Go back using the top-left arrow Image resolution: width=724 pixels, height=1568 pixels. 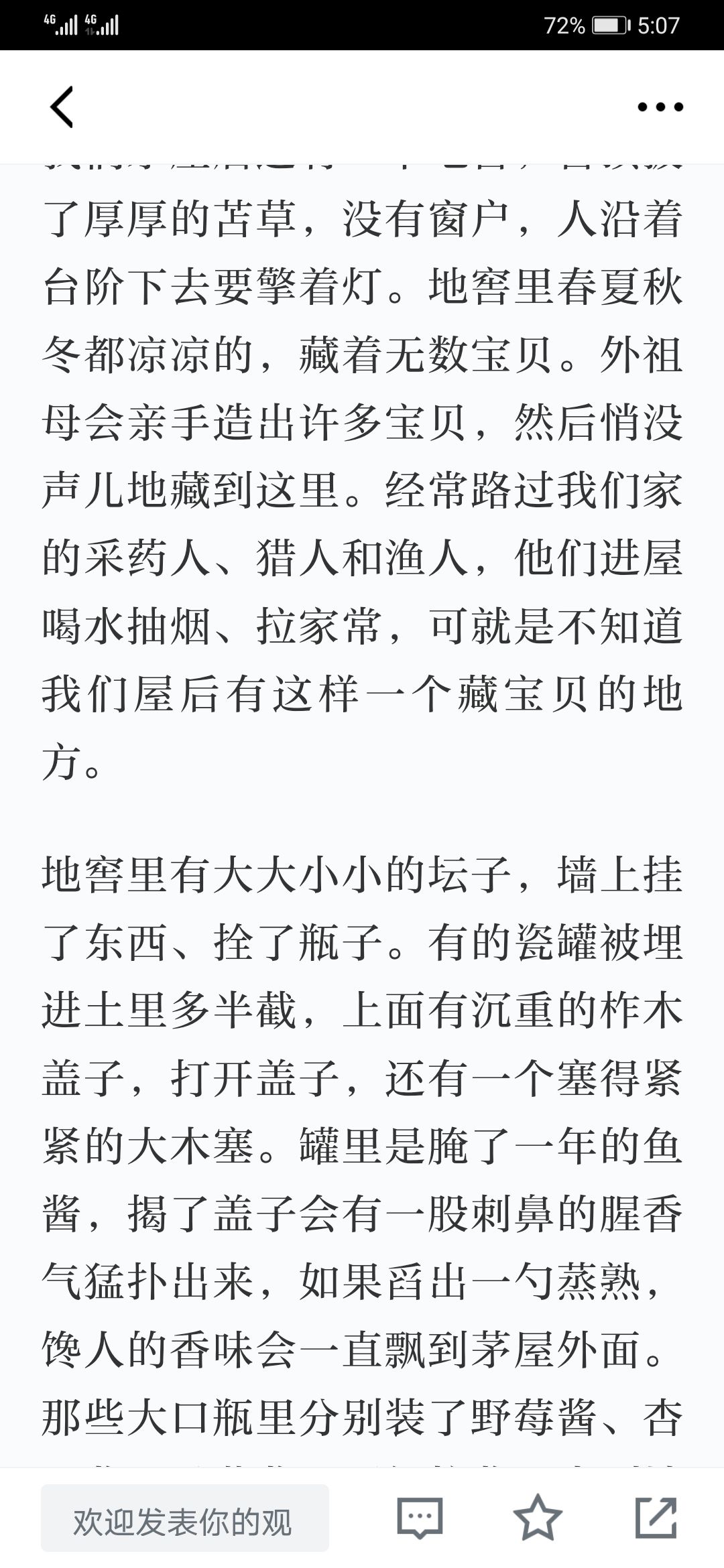tap(62, 107)
